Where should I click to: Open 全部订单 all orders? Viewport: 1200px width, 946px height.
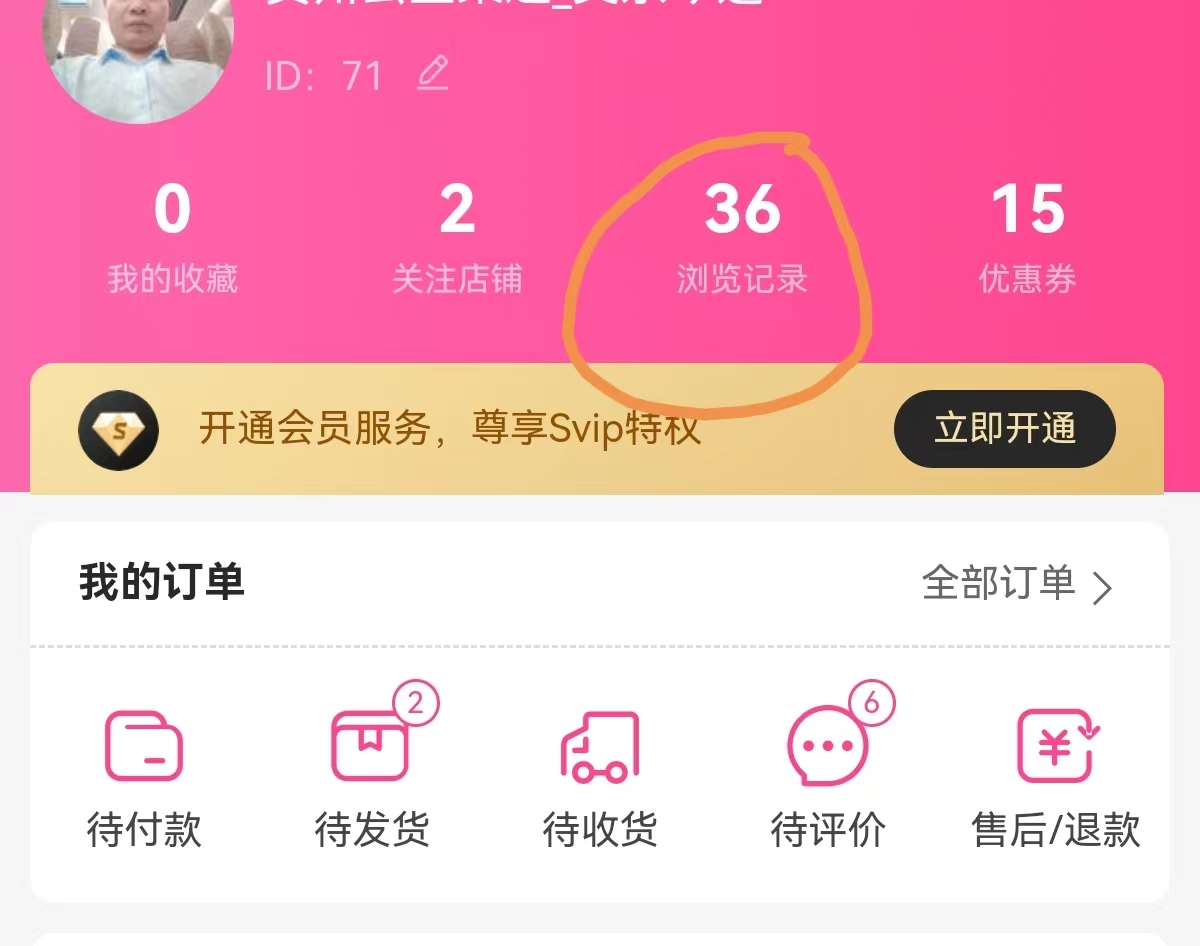(1016, 584)
